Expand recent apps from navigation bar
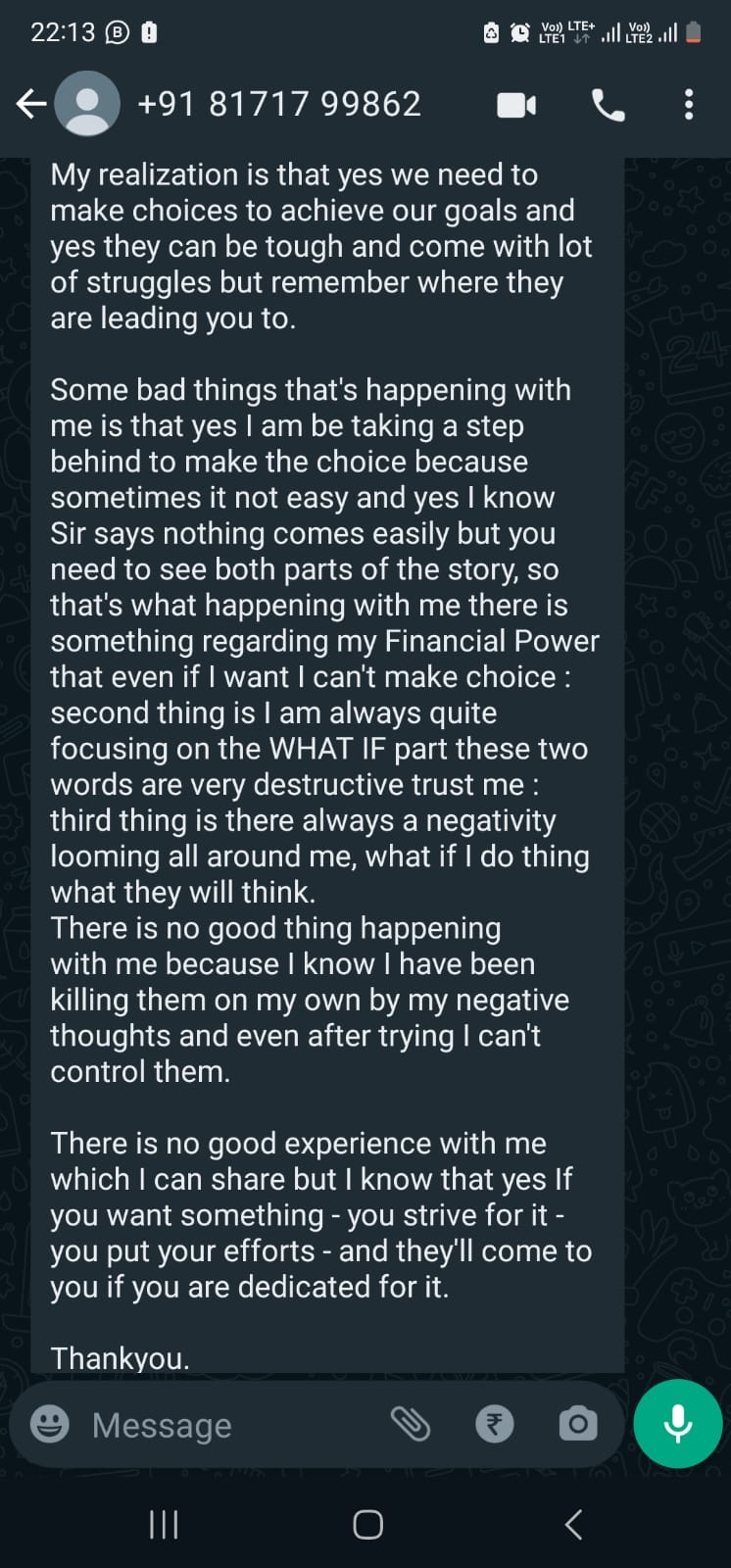The height and width of the screenshot is (1568, 731). [x=163, y=1523]
